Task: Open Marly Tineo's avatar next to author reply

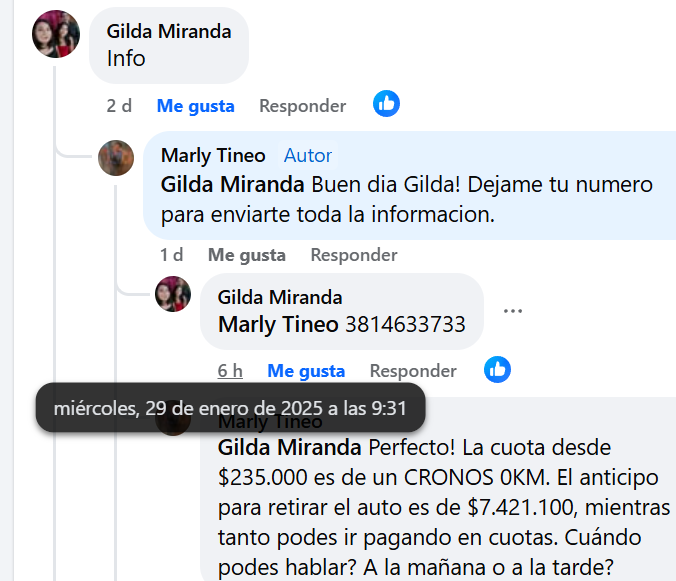Action: pyautogui.click(x=116, y=158)
